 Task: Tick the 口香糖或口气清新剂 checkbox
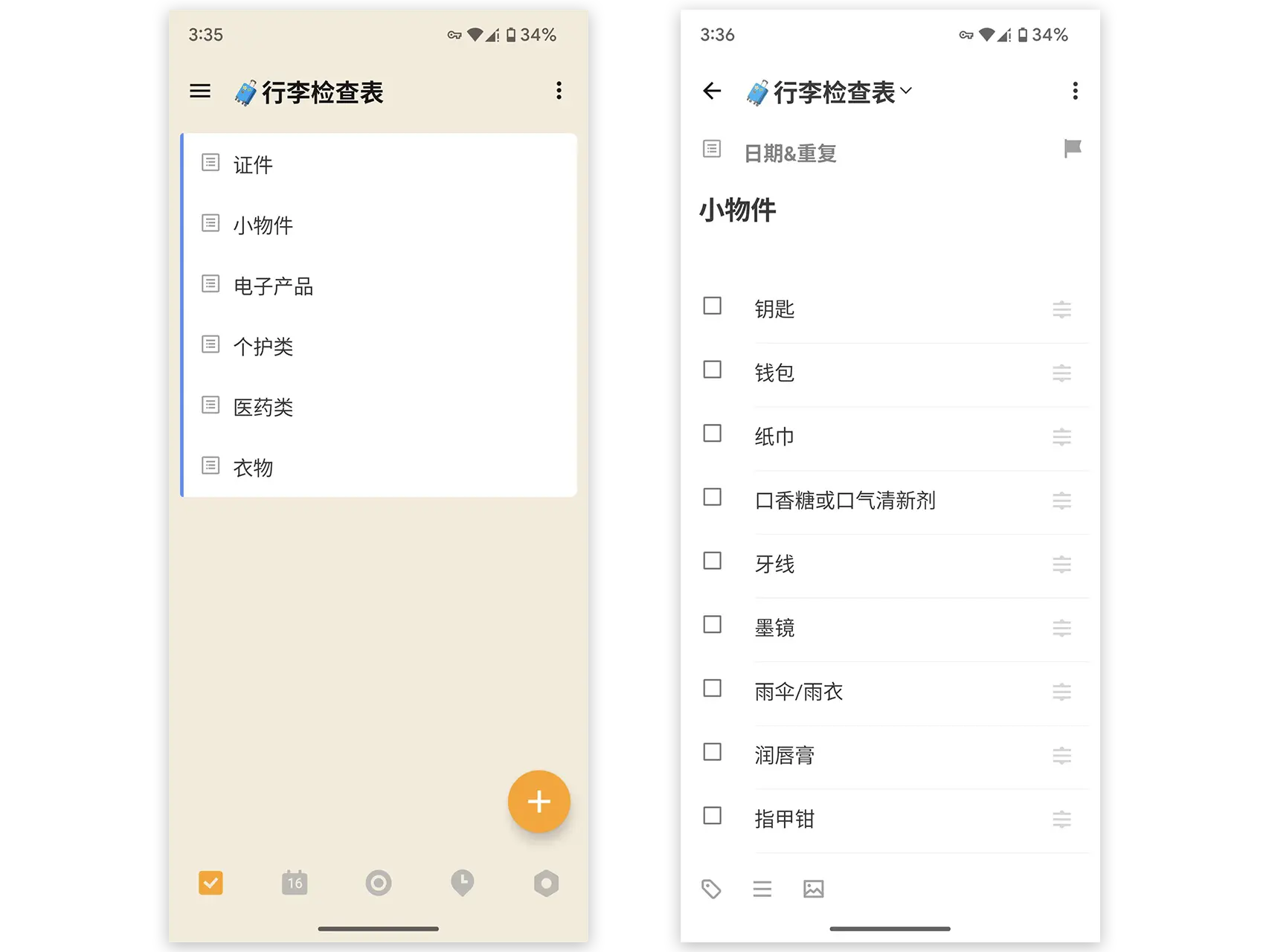coord(713,497)
